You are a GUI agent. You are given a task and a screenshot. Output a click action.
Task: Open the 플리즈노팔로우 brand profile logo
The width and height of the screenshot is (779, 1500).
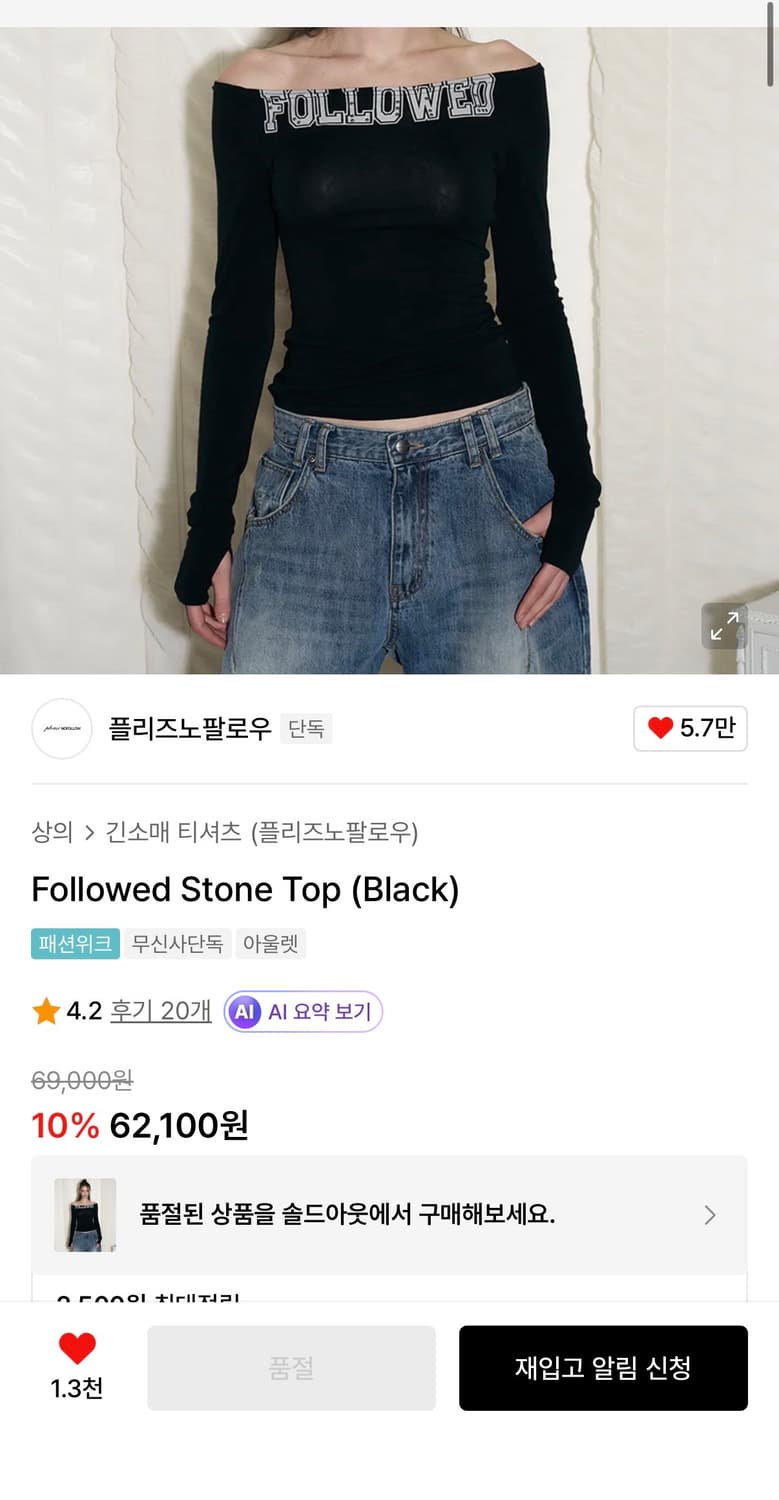click(x=62, y=729)
